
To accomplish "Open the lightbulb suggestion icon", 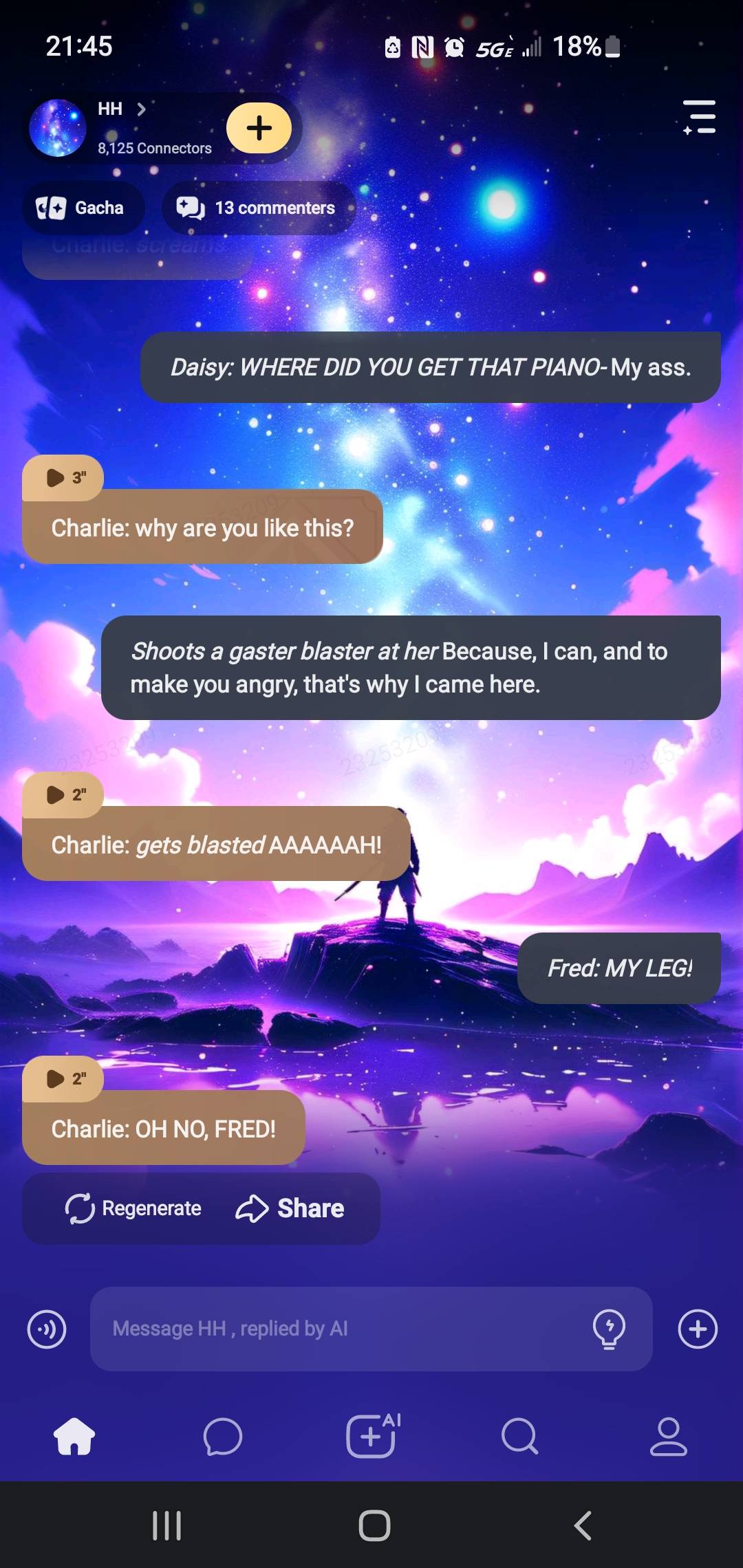I will click(x=609, y=1329).
